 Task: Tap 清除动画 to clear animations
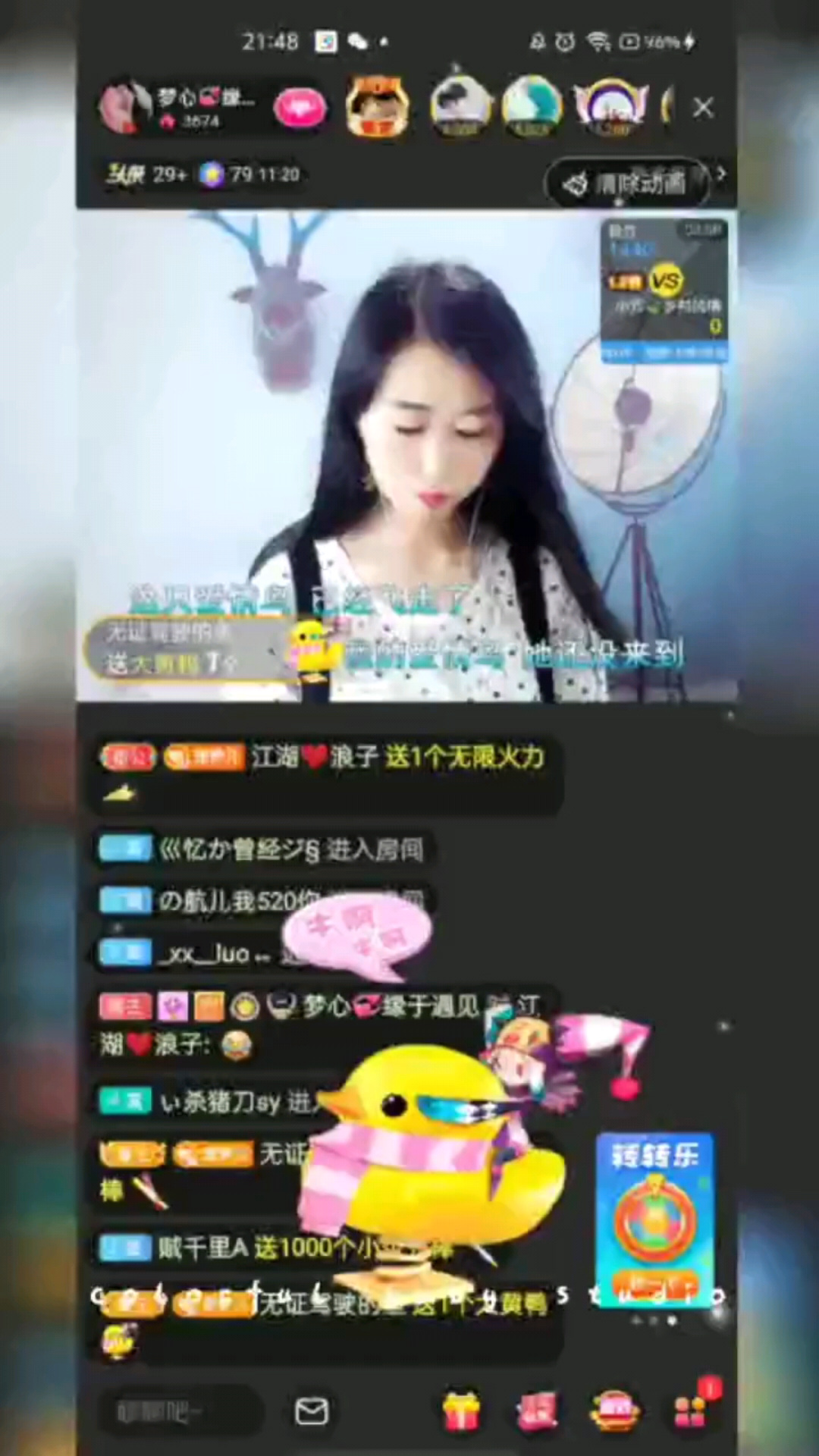tap(626, 183)
